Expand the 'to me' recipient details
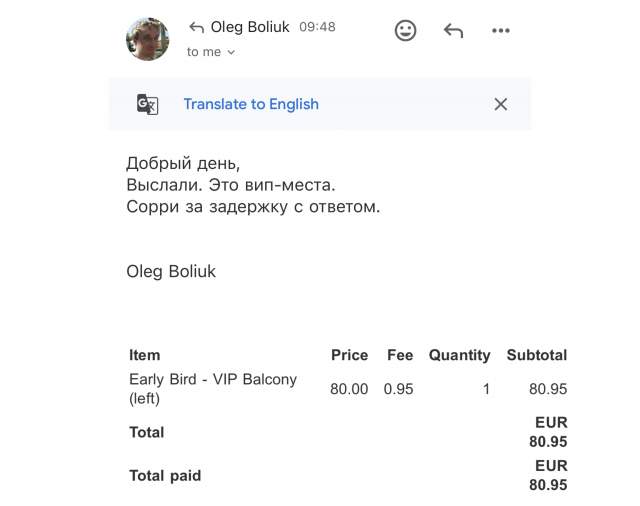The width and height of the screenshot is (640, 506). [x=211, y=52]
